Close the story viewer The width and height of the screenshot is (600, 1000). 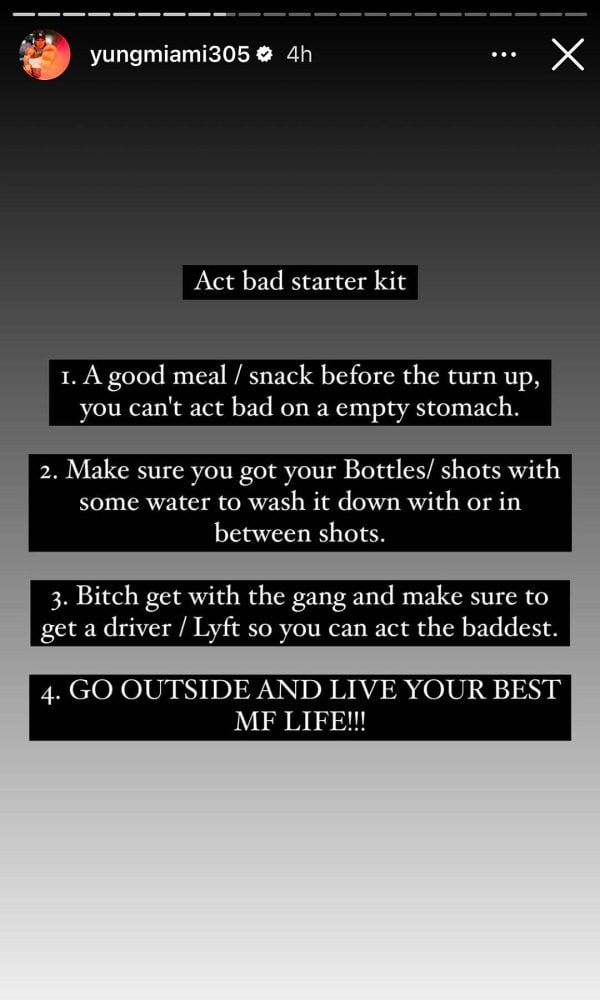[567, 55]
